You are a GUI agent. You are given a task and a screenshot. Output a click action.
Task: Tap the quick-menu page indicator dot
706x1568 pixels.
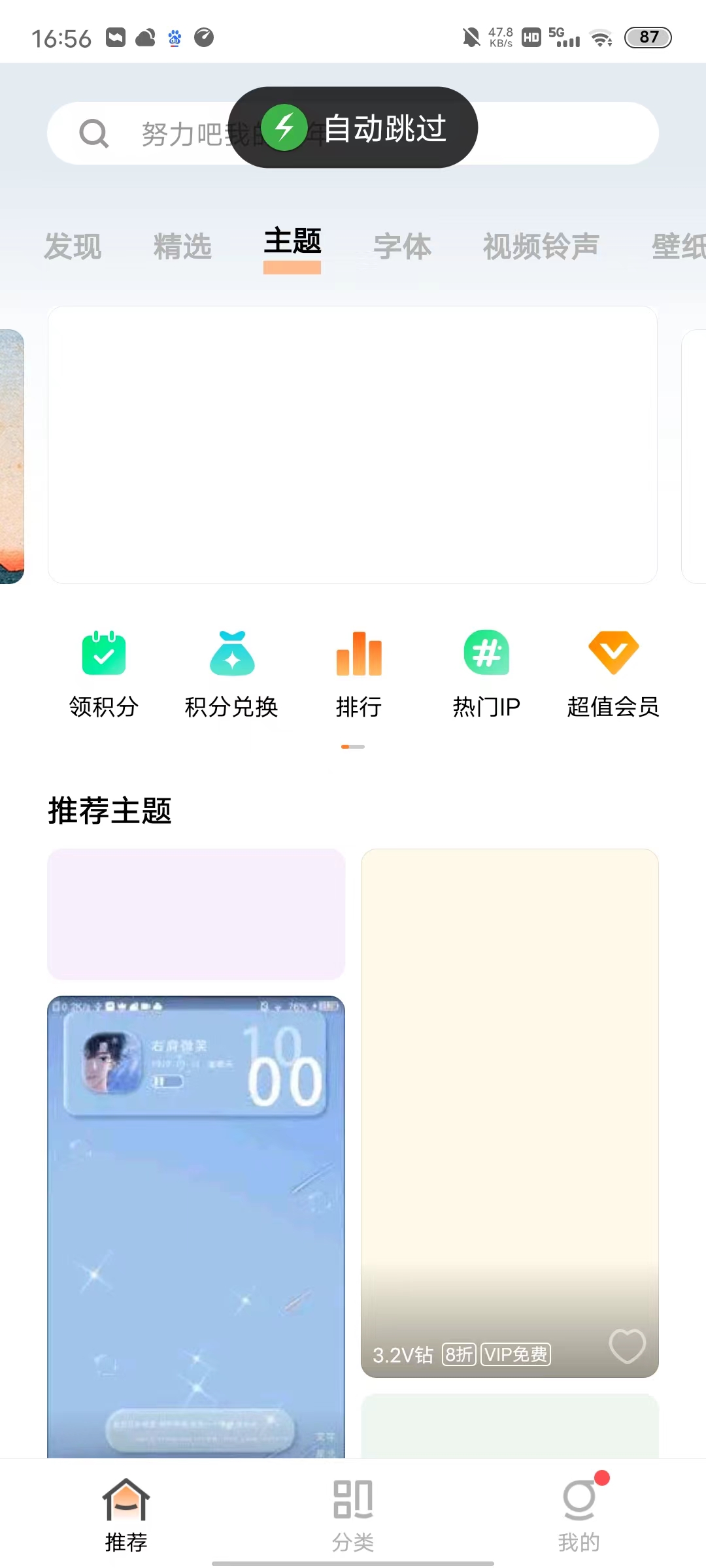tap(353, 745)
